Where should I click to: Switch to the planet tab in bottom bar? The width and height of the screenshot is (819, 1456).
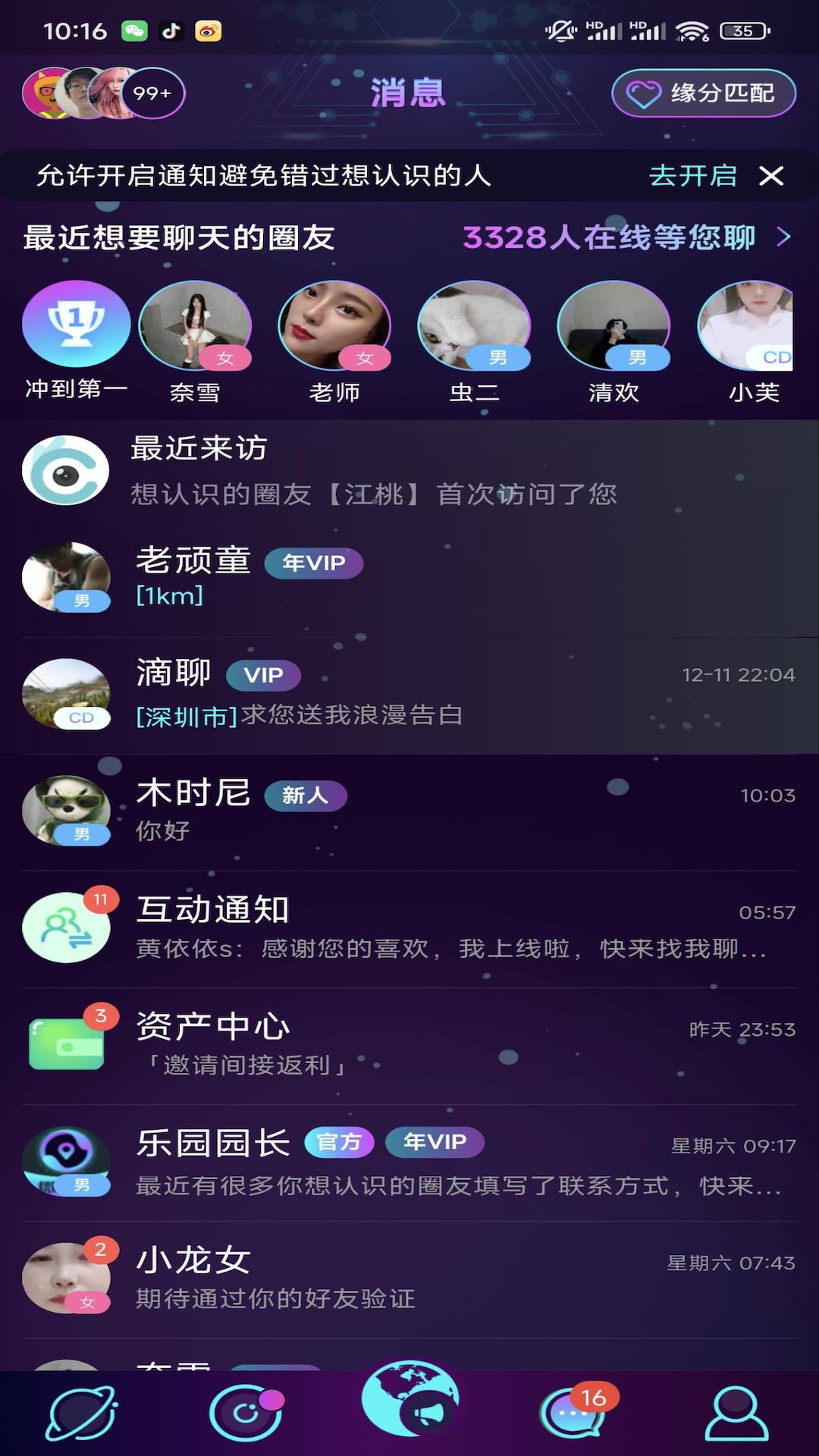point(82,1412)
